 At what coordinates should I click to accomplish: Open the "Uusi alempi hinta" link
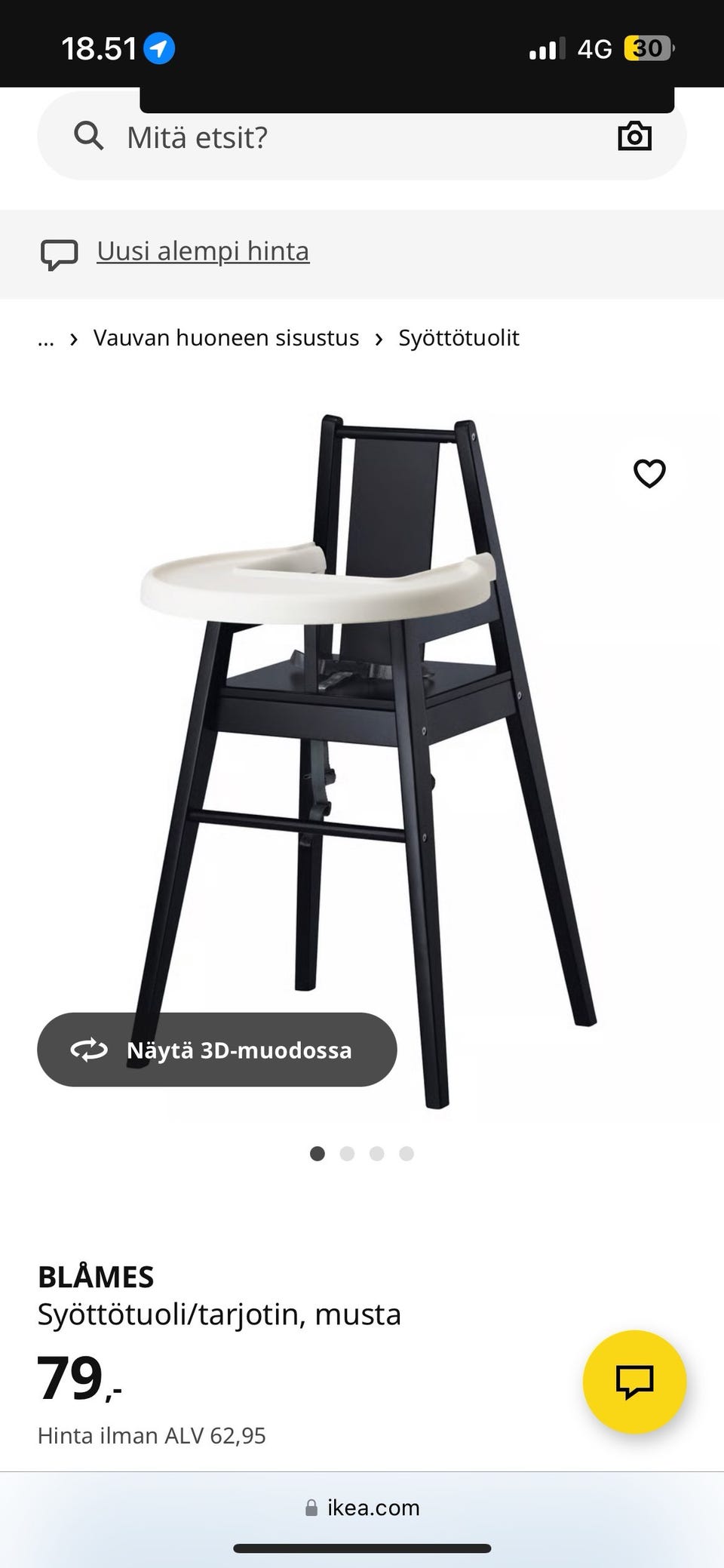tap(203, 251)
